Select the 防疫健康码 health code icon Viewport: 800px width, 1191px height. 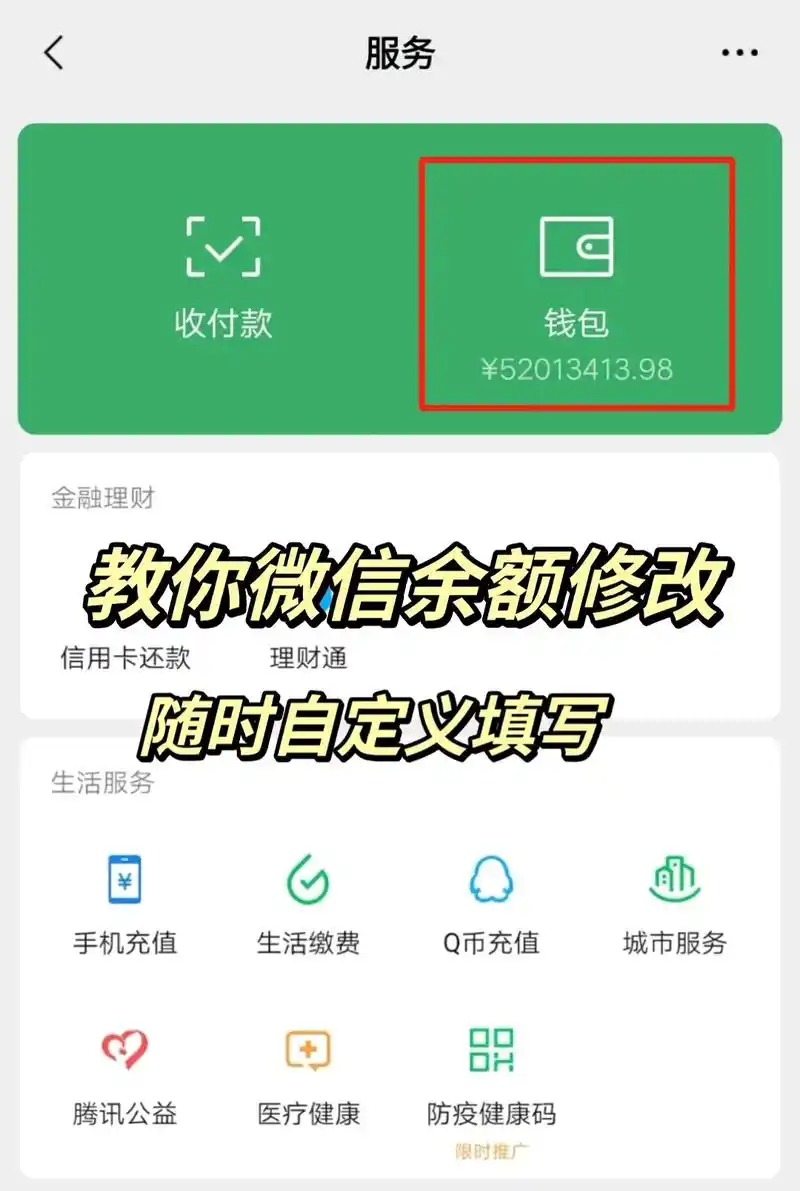point(488,1047)
